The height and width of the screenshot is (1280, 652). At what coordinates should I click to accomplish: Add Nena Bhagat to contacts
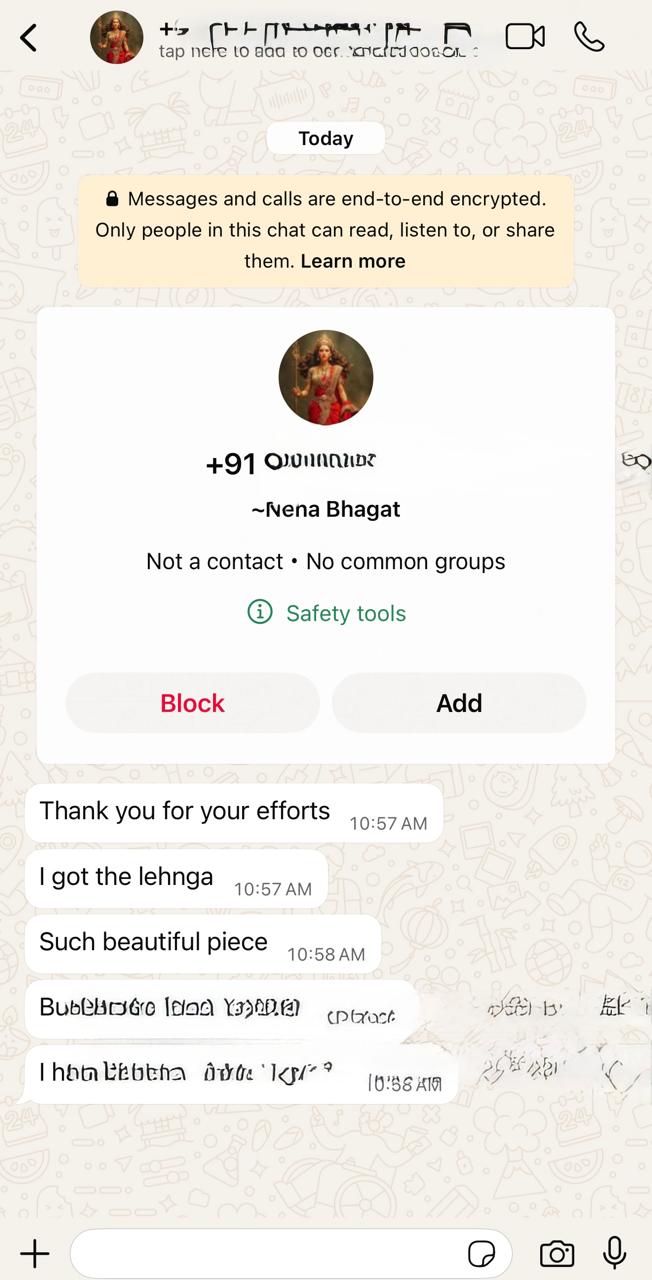point(459,703)
